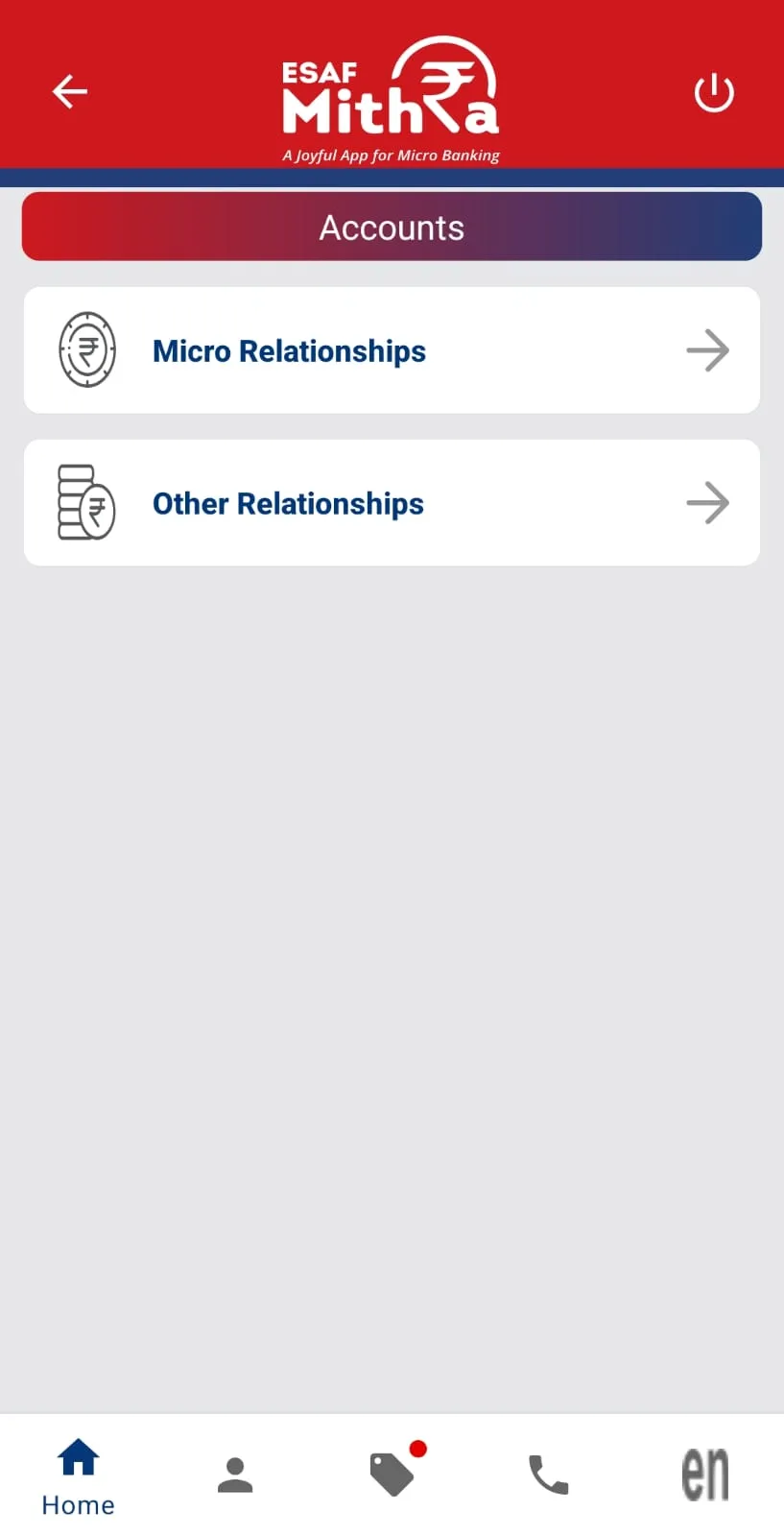
Task: Switch to the Home tab
Action: coord(77,1475)
